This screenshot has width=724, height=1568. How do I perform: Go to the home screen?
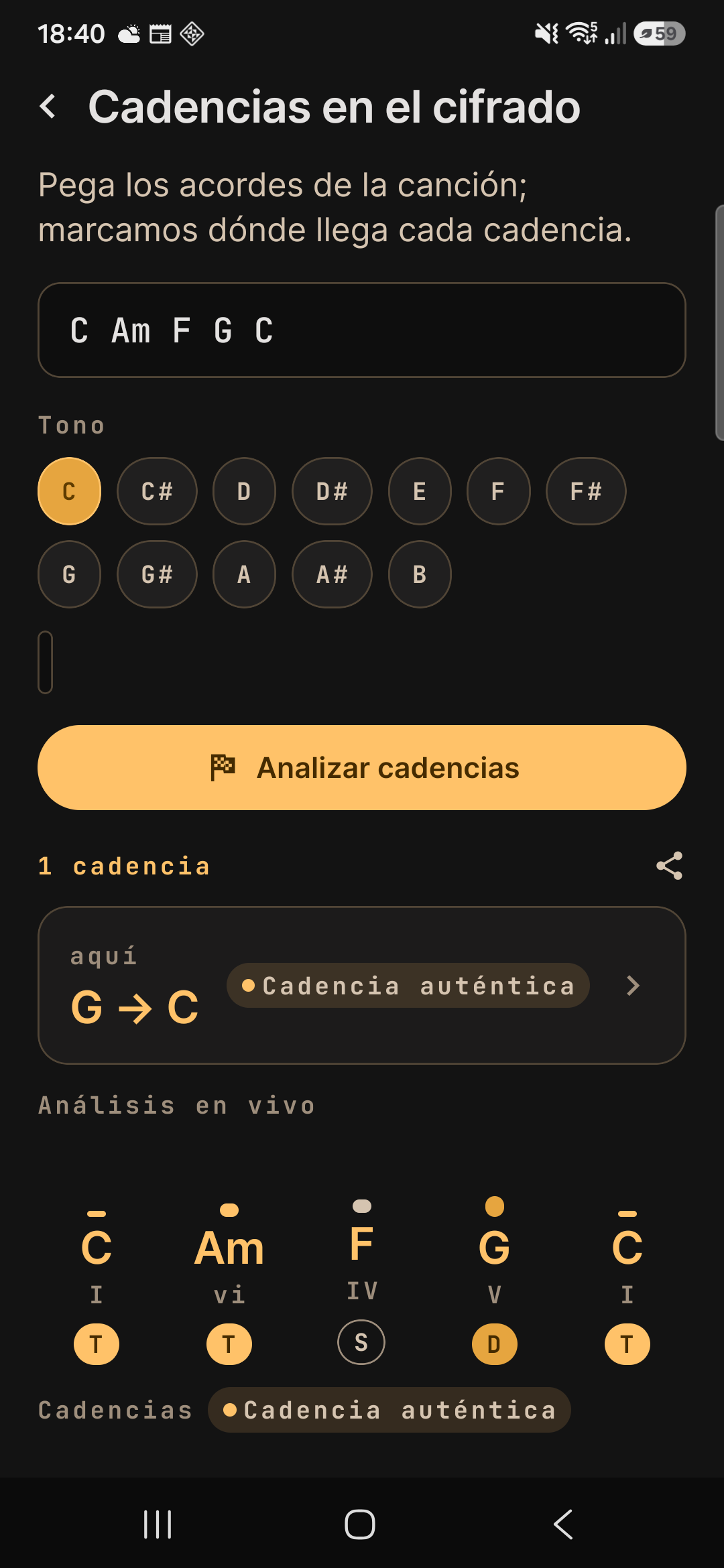tap(360, 1524)
